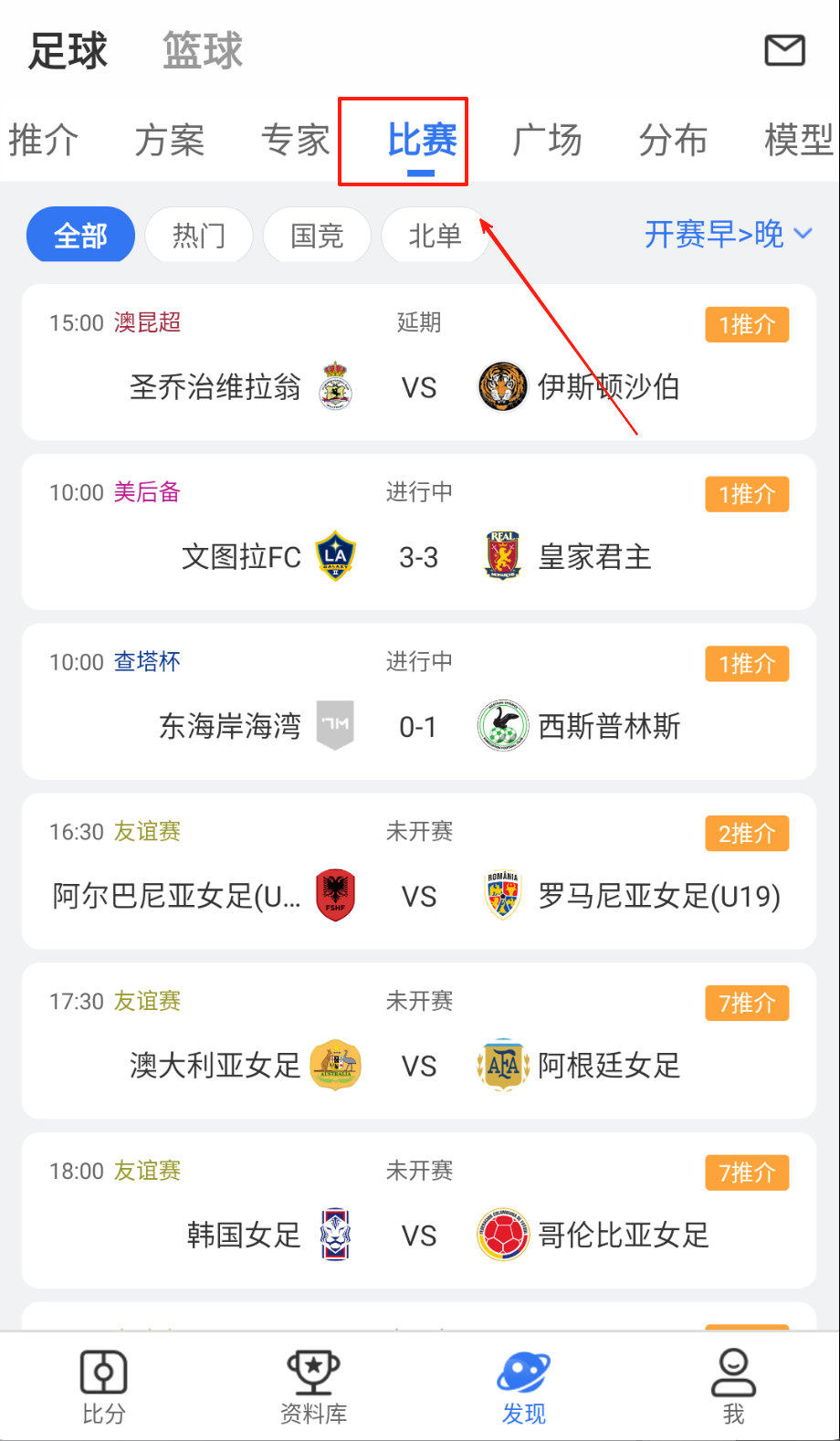This screenshot has width=840, height=1441.
Task: Filter matches by 热门
Action: click(198, 236)
